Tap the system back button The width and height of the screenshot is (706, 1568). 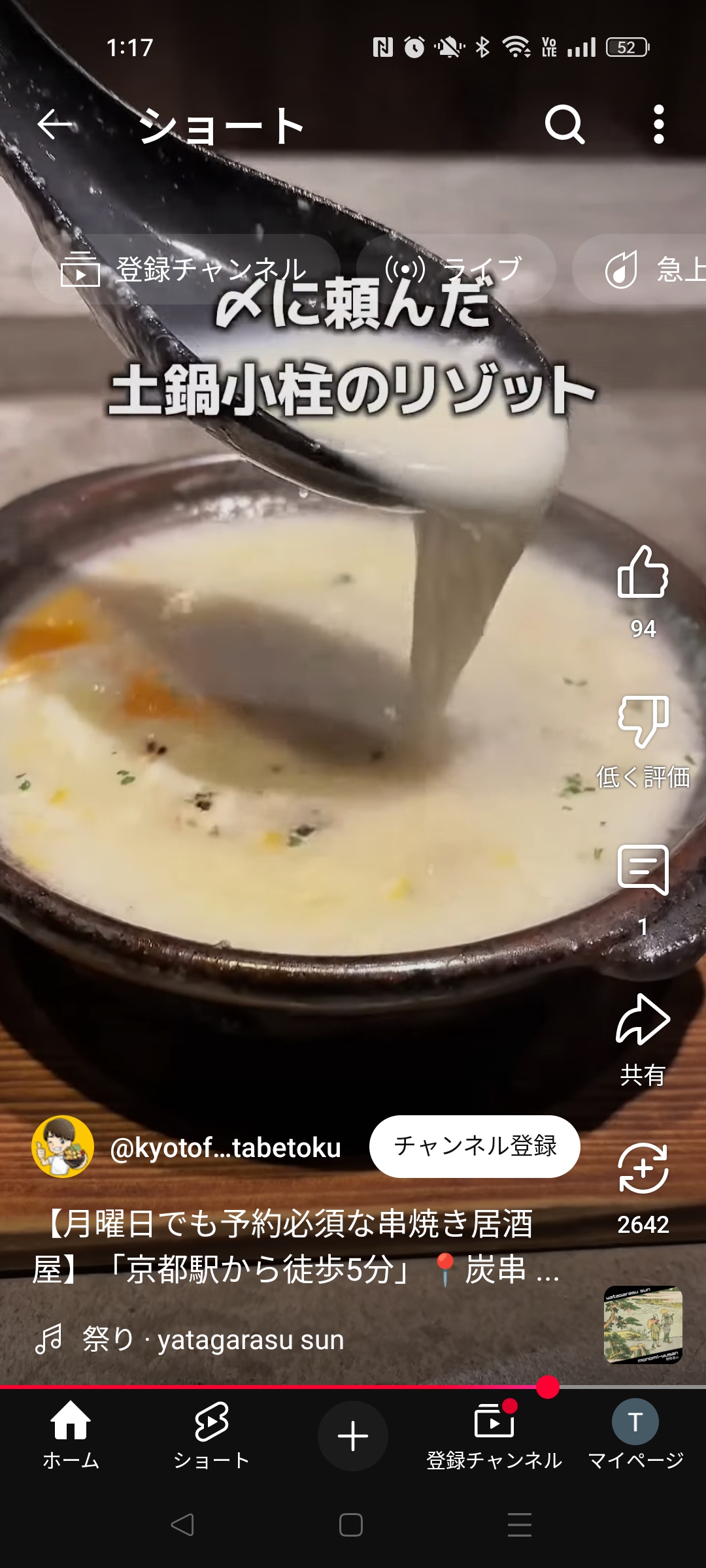tap(182, 1525)
